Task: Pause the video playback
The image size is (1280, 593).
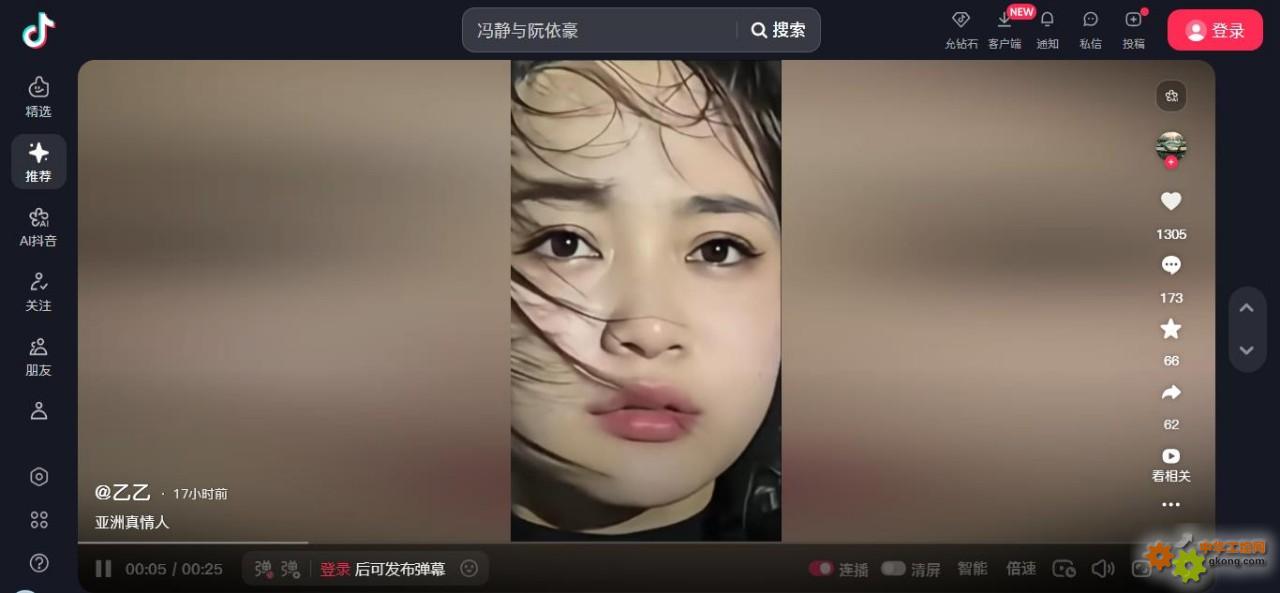Action: (x=103, y=569)
